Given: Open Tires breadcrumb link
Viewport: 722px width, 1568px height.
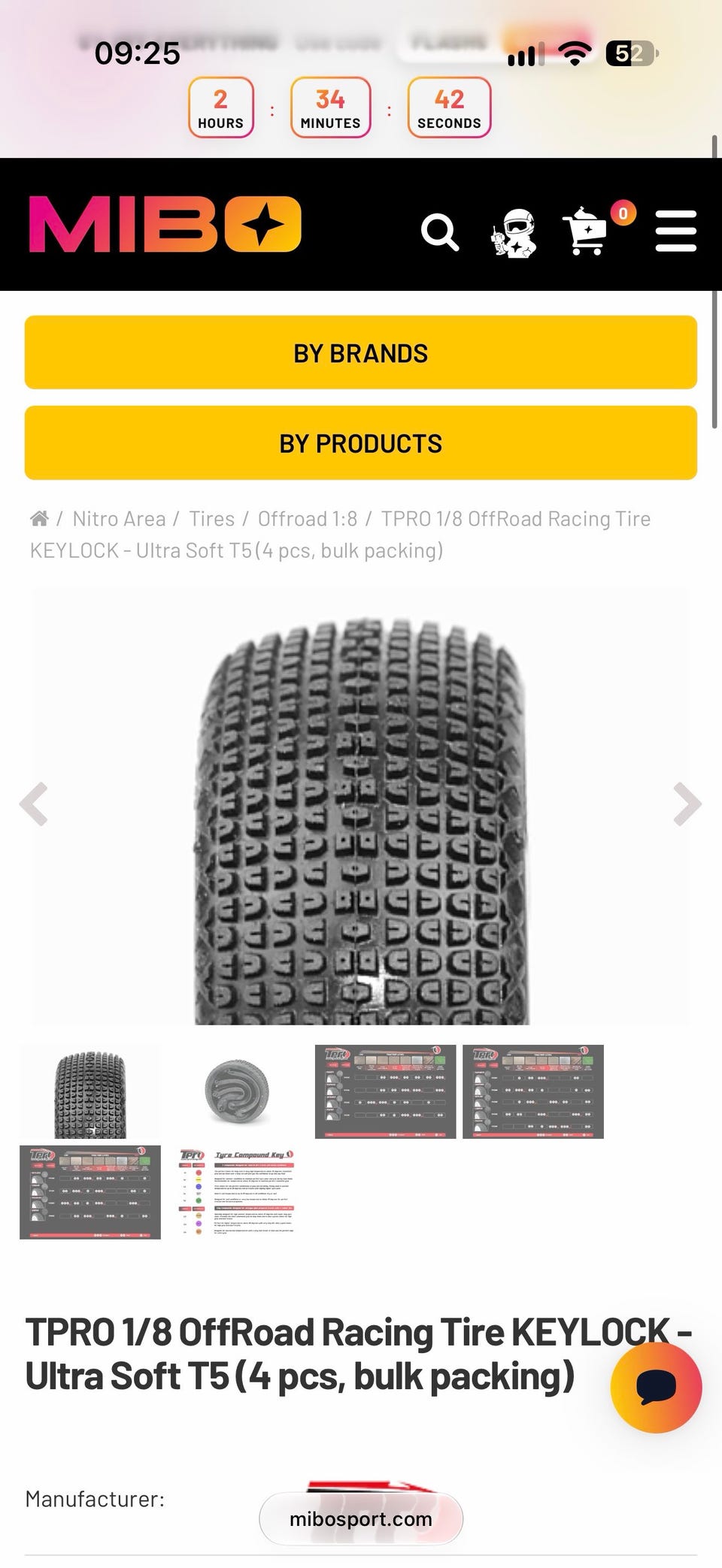Looking at the screenshot, I should (x=211, y=519).
